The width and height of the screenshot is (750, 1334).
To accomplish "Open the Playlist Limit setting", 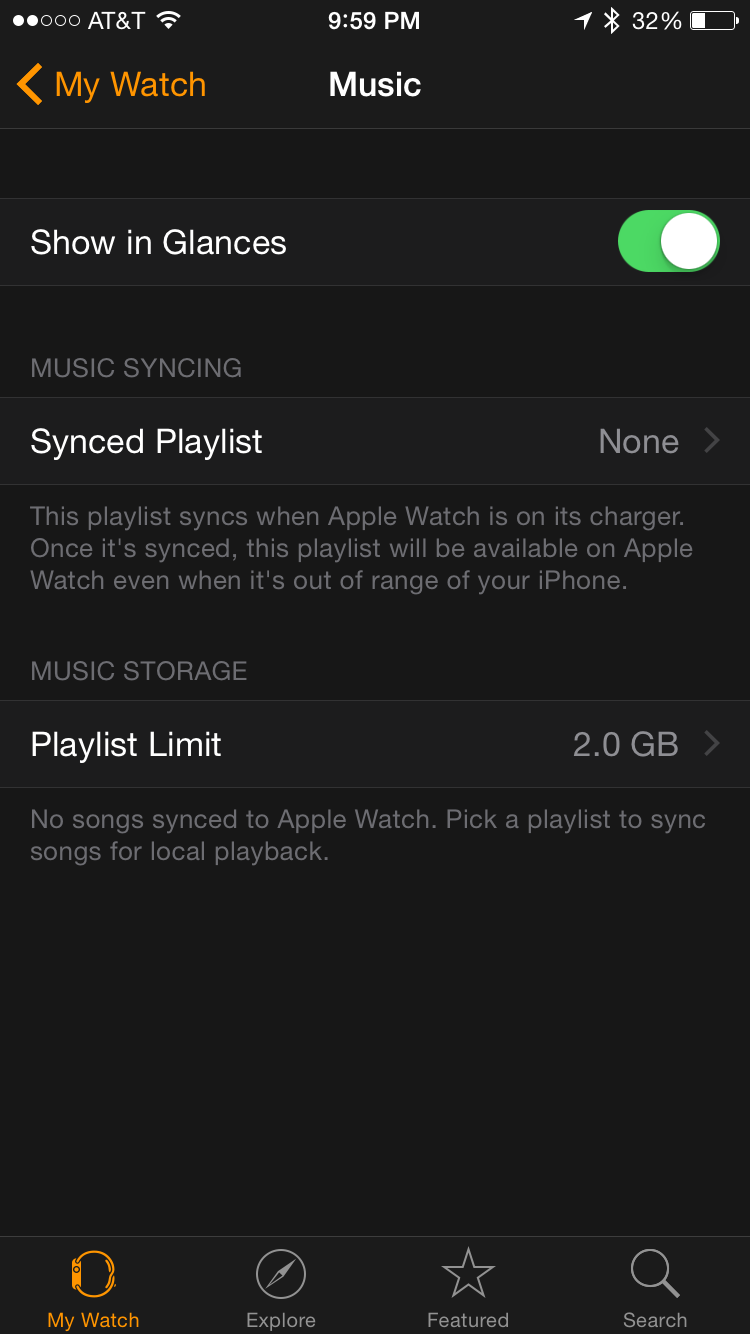I will pos(375,744).
